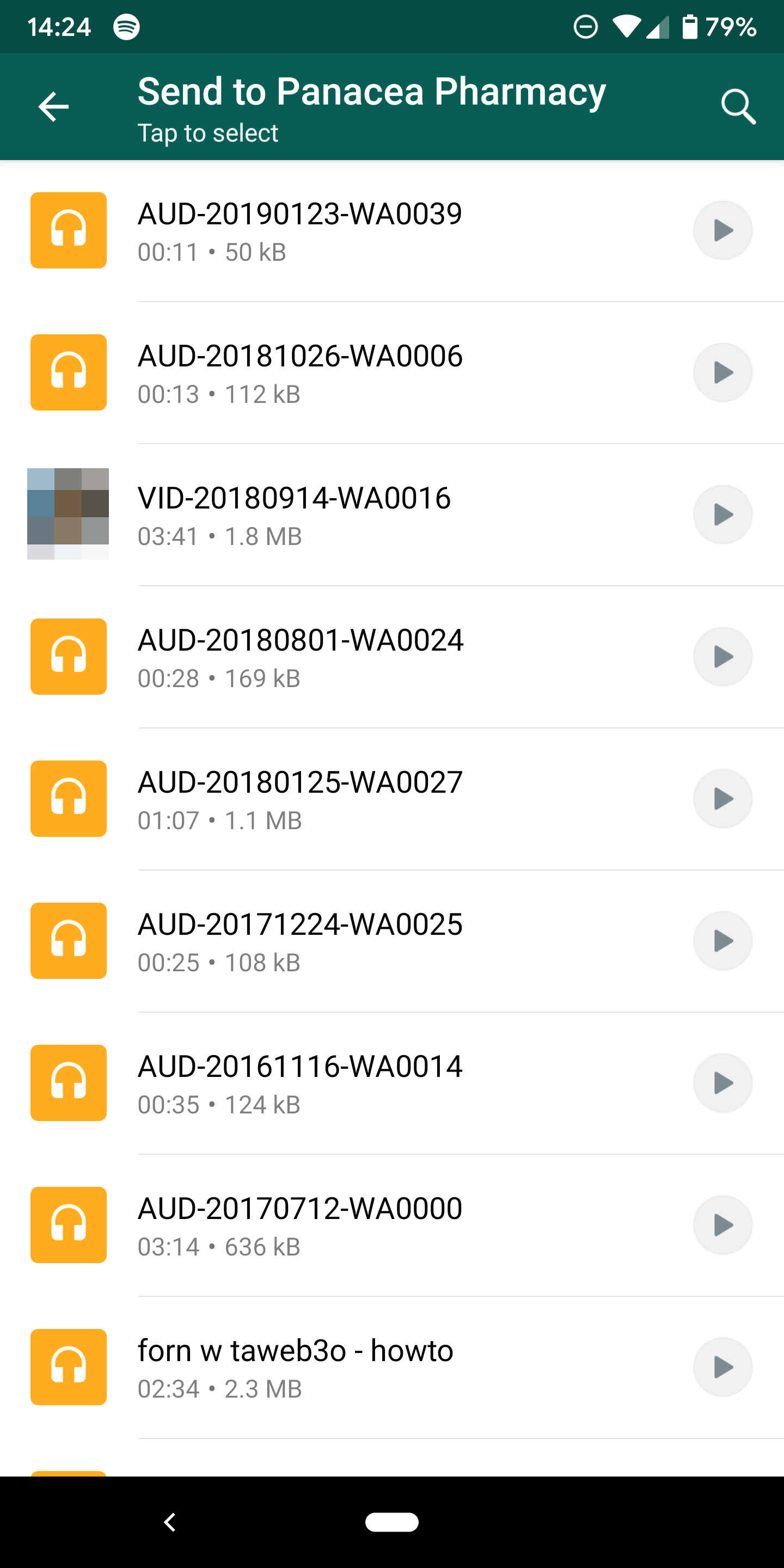Play preview of AUD-20170712-WA0000
Viewport: 784px width, 1568px height.
722,1226
